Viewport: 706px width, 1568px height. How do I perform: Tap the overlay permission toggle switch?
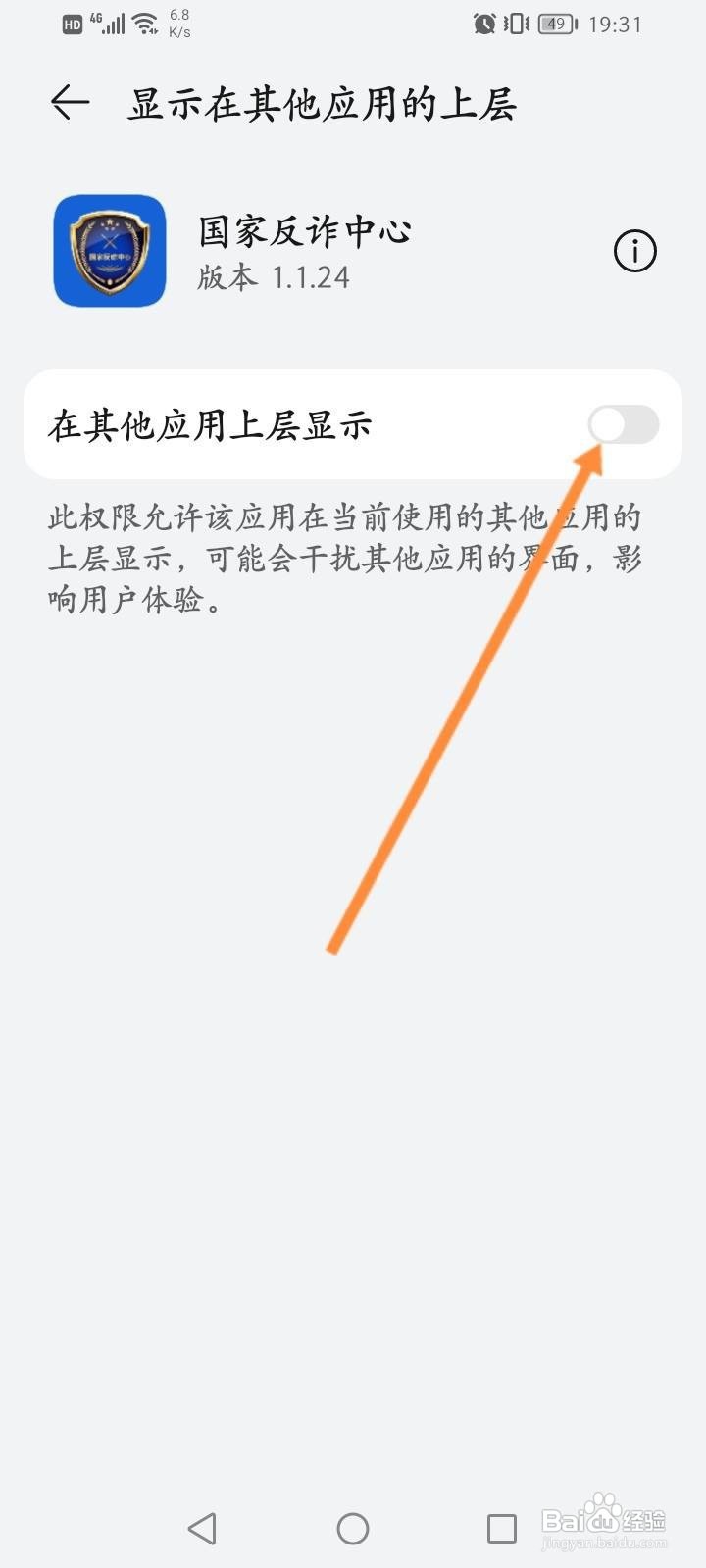[625, 424]
